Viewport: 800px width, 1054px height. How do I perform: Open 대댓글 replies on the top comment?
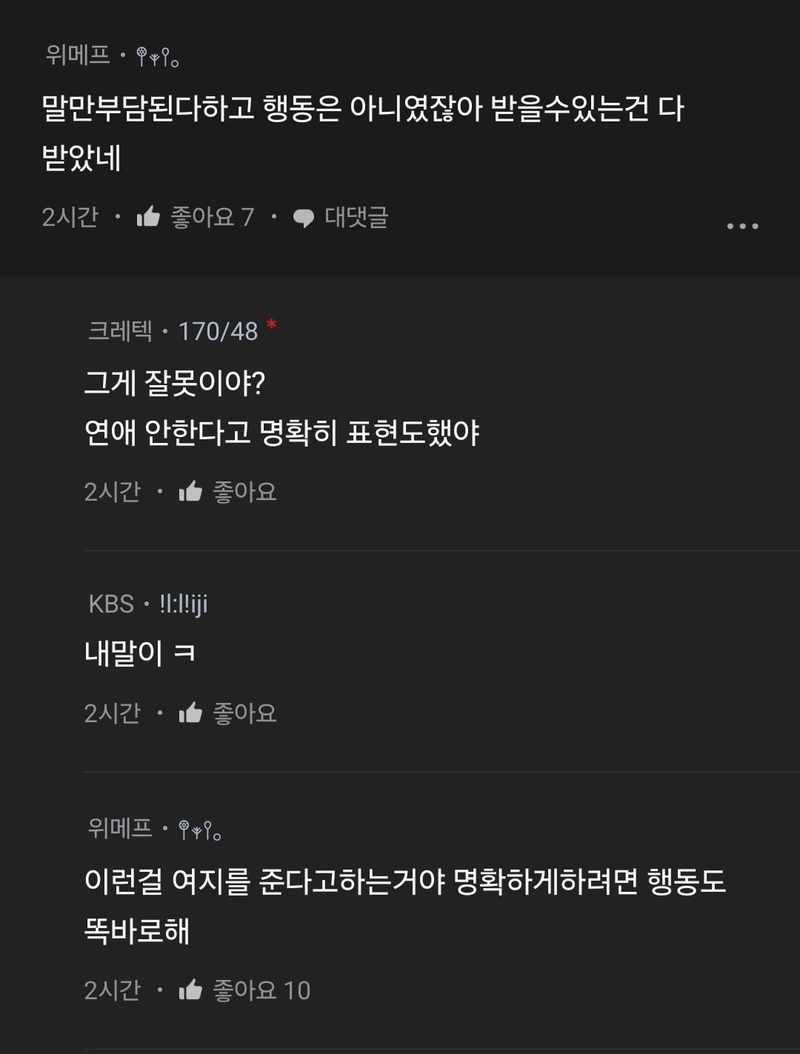tap(341, 217)
